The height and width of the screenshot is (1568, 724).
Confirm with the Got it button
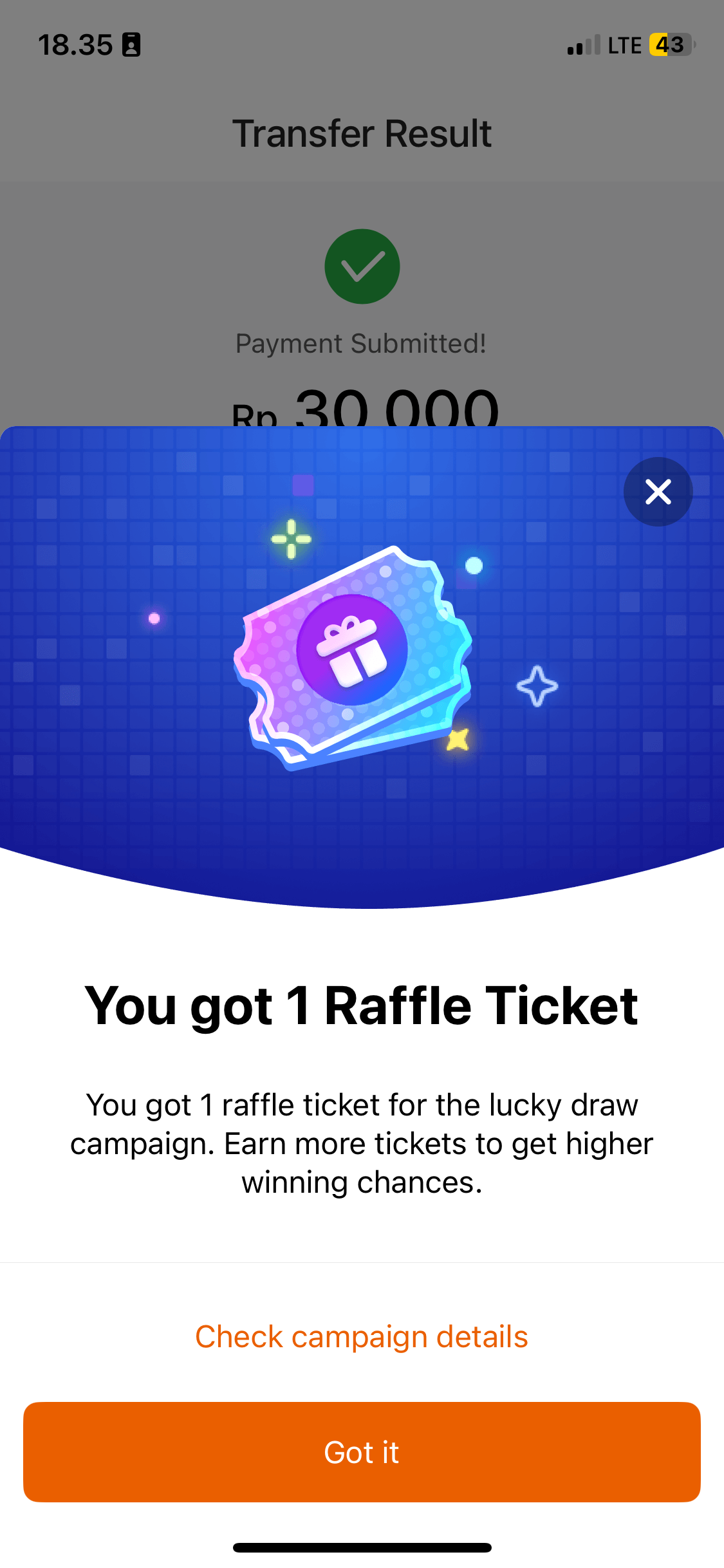362,1452
